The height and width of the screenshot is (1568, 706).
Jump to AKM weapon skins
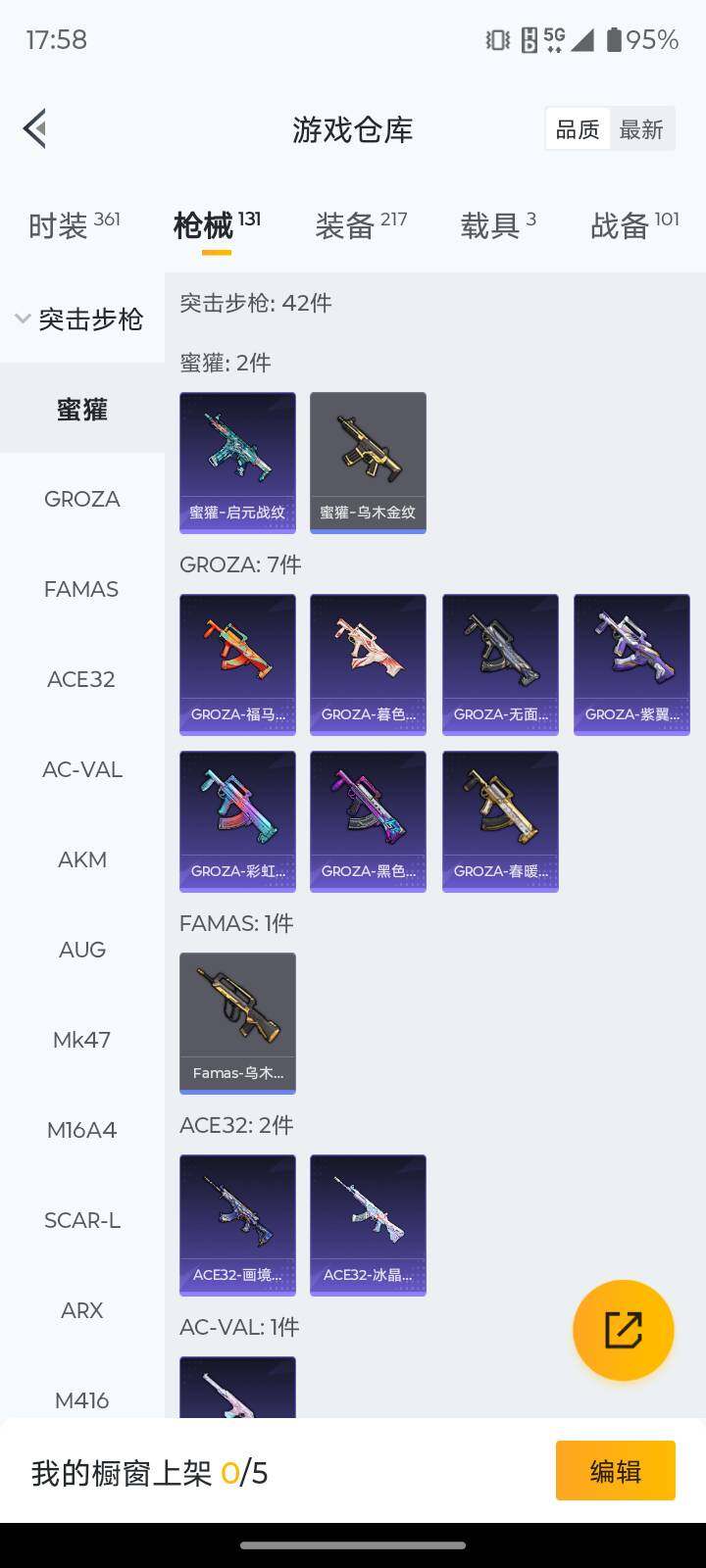(82, 859)
